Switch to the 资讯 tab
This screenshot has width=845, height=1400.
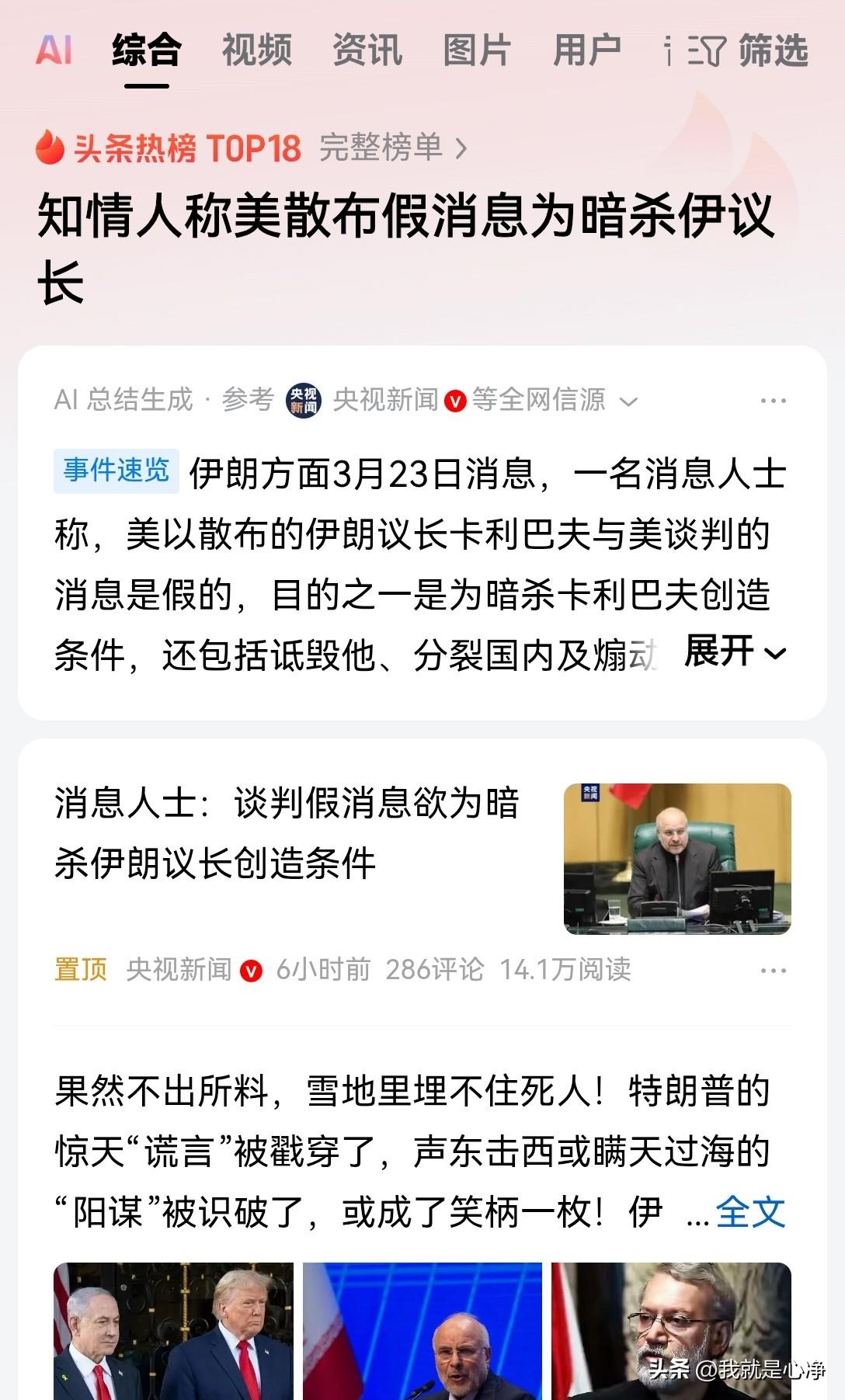click(x=366, y=50)
